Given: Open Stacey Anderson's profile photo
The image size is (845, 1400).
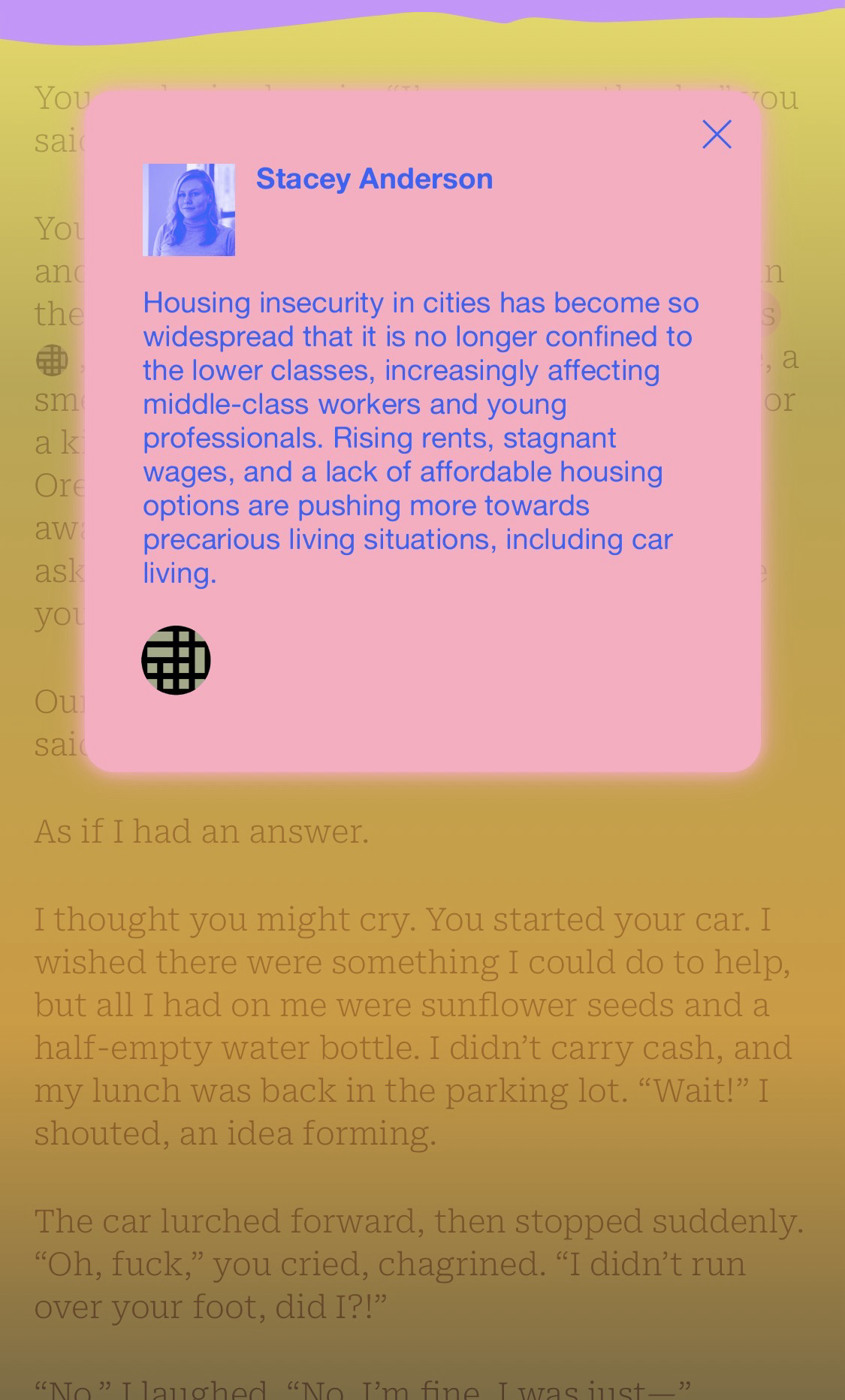Looking at the screenshot, I should coord(189,210).
